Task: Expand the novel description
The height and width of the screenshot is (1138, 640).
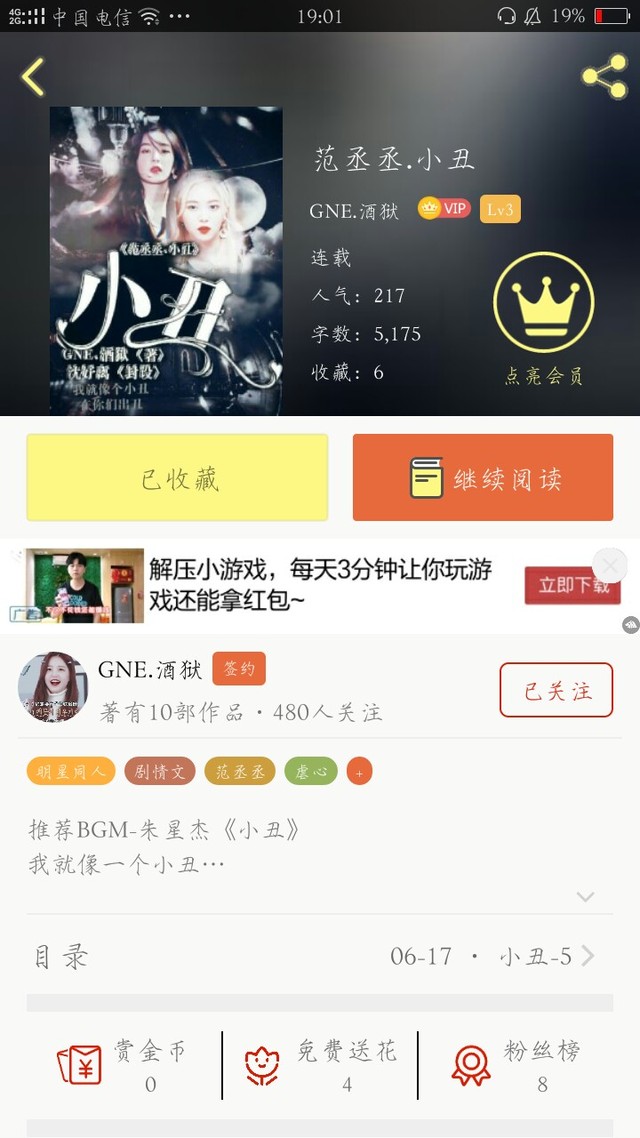Action: [586, 896]
